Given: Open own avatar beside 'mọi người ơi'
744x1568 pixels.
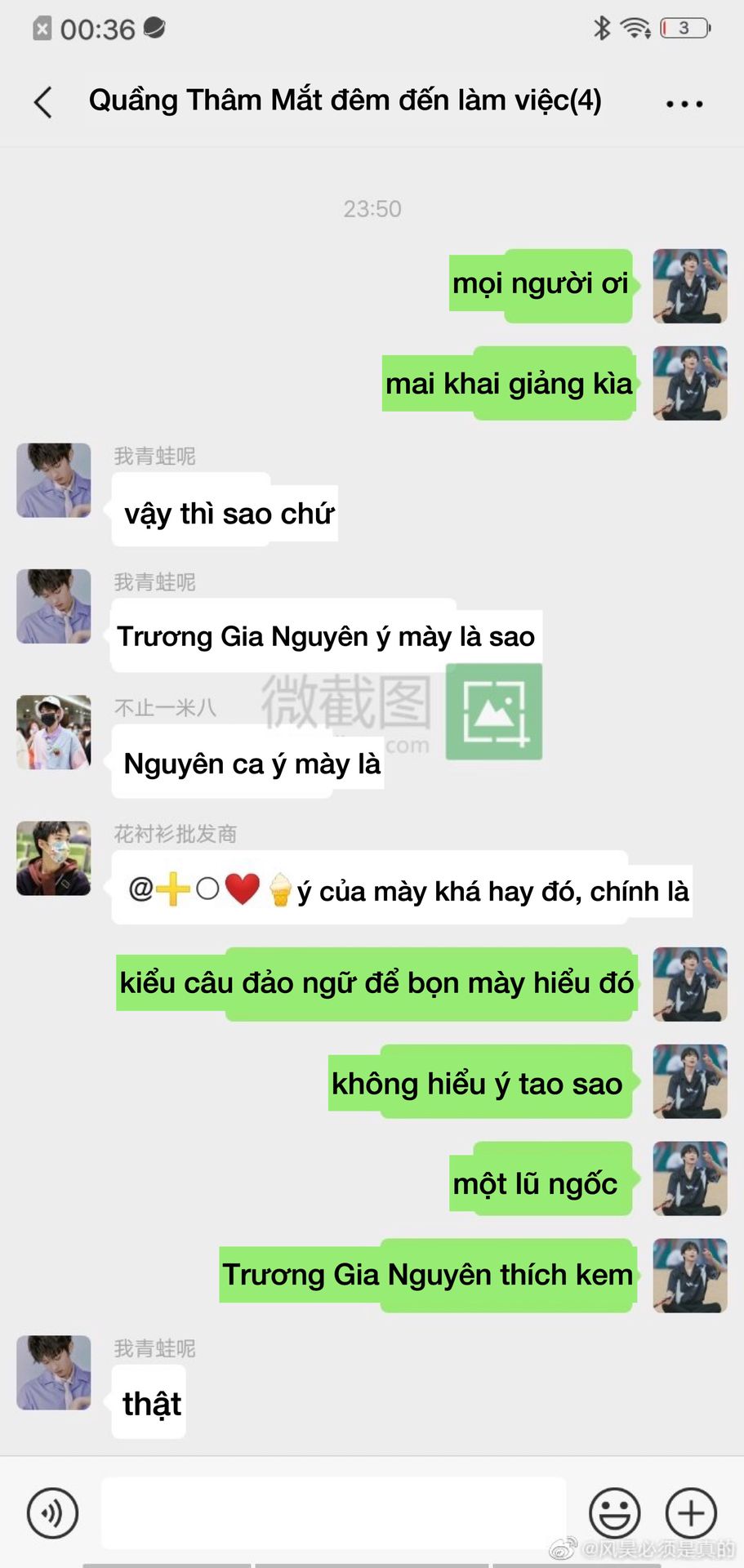Looking at the screenshot, I should tap(689, 287).
